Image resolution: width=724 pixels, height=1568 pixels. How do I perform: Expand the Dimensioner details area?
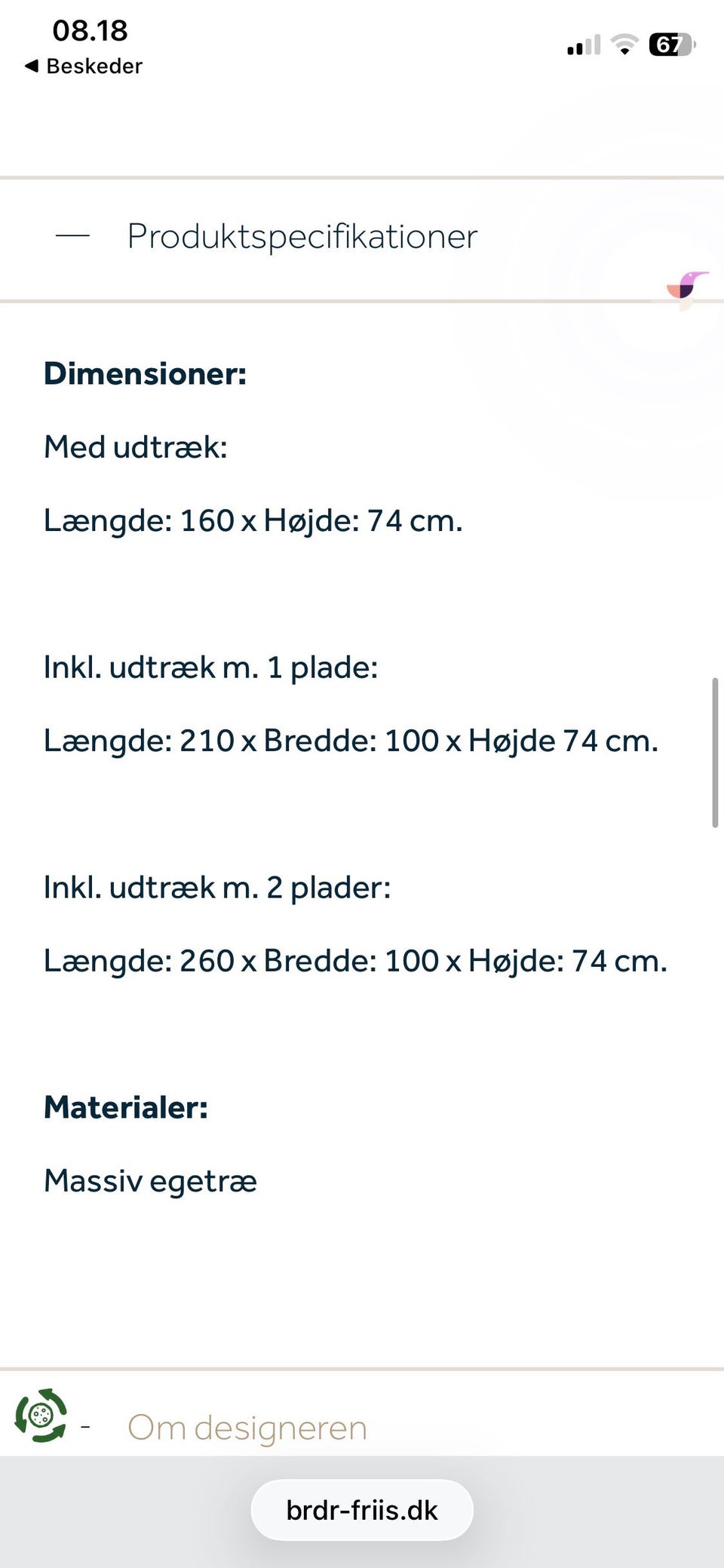(145, 373)
